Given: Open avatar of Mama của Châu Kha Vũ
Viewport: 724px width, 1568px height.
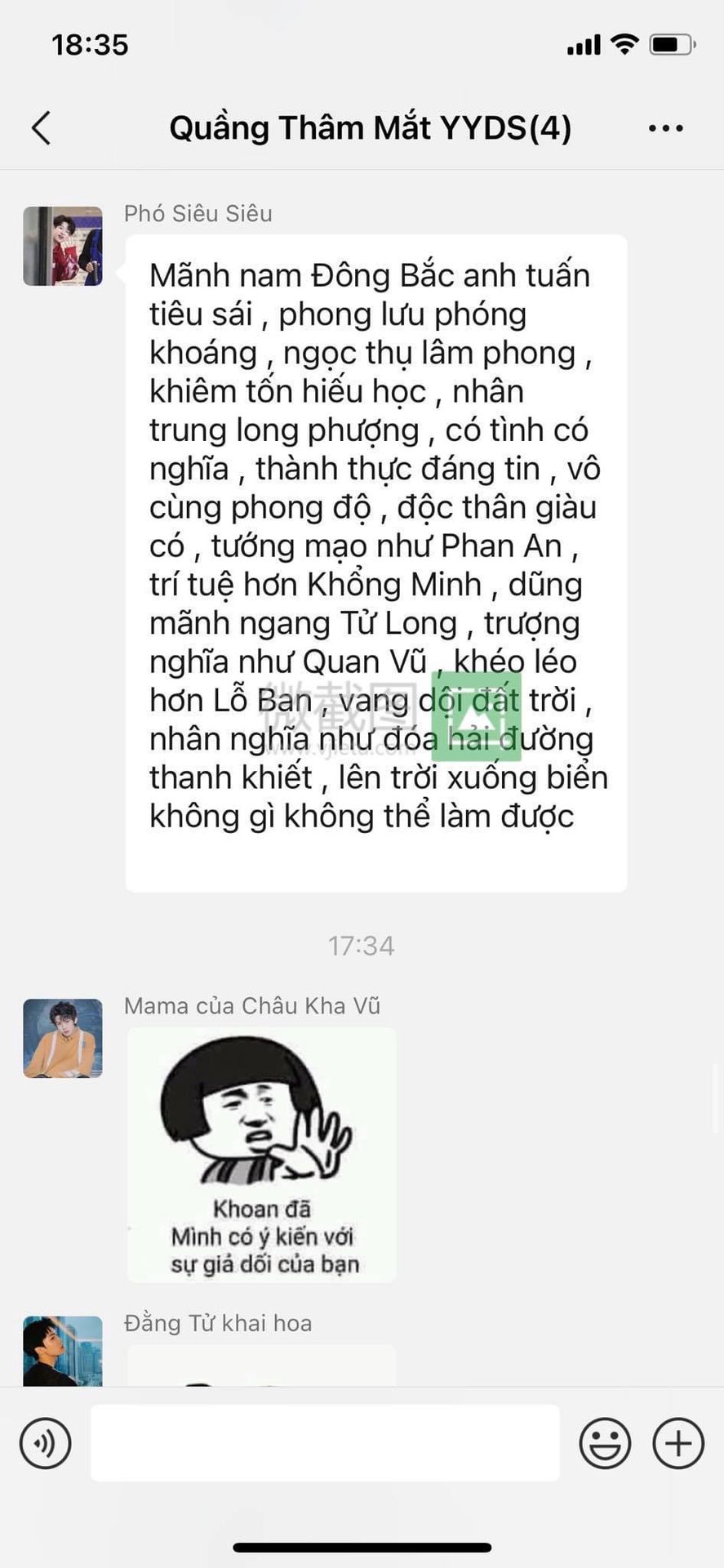Looking at the screenshot, I should point(63,1038).
